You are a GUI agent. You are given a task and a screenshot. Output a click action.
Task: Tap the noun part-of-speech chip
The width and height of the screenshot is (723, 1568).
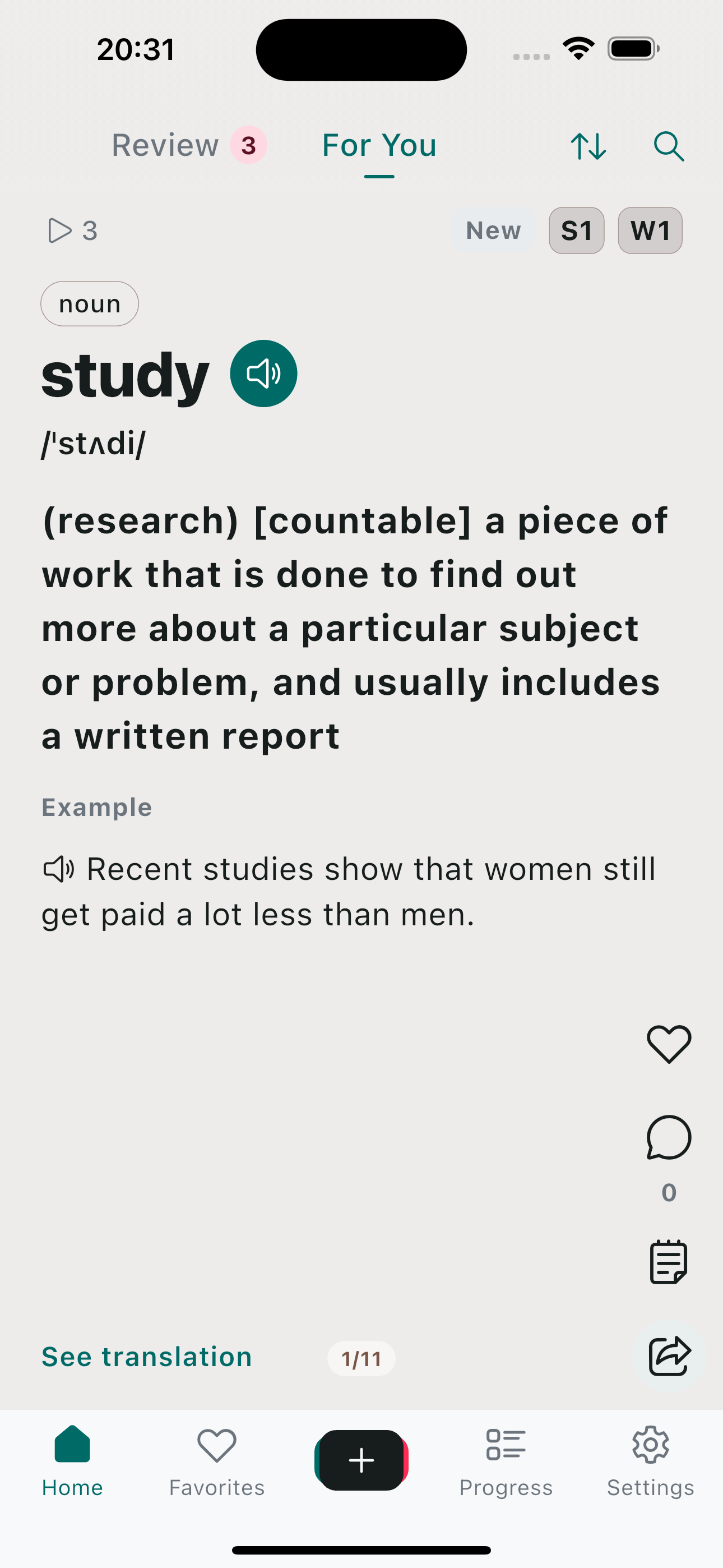(x=90, y=304)
